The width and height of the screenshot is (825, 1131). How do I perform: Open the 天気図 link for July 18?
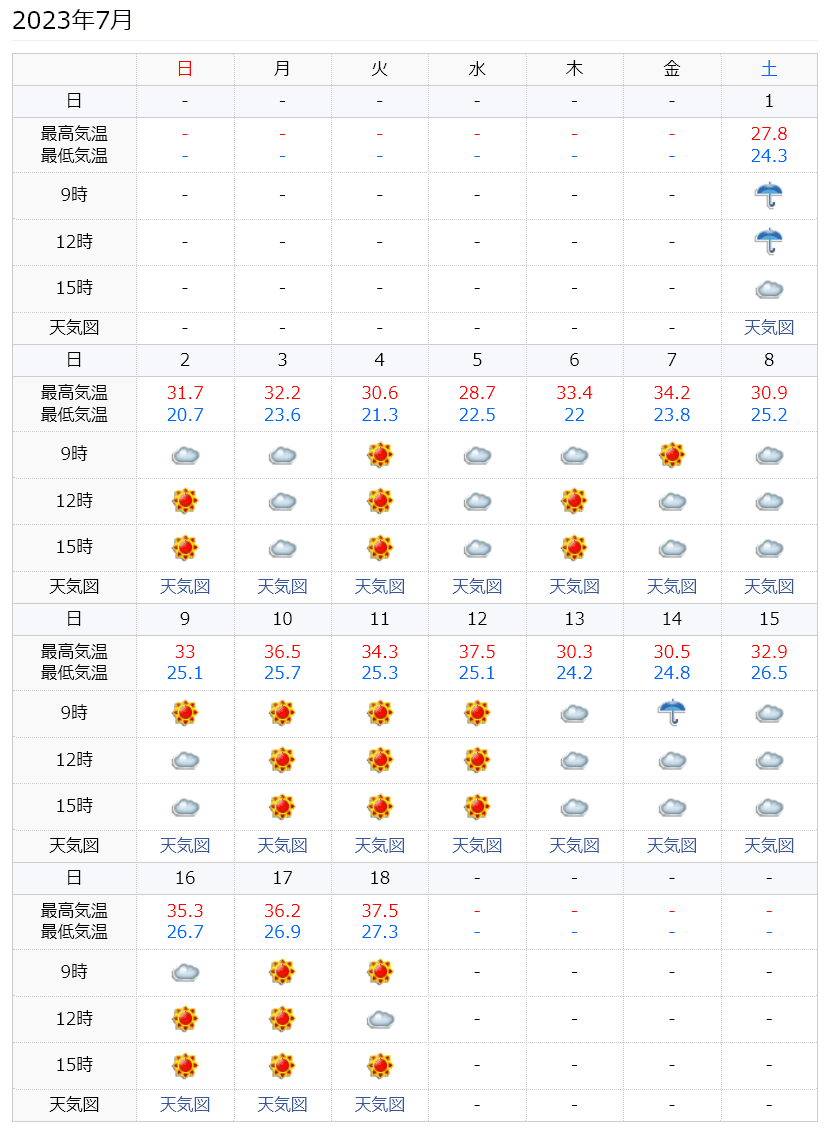(379, 1104)
